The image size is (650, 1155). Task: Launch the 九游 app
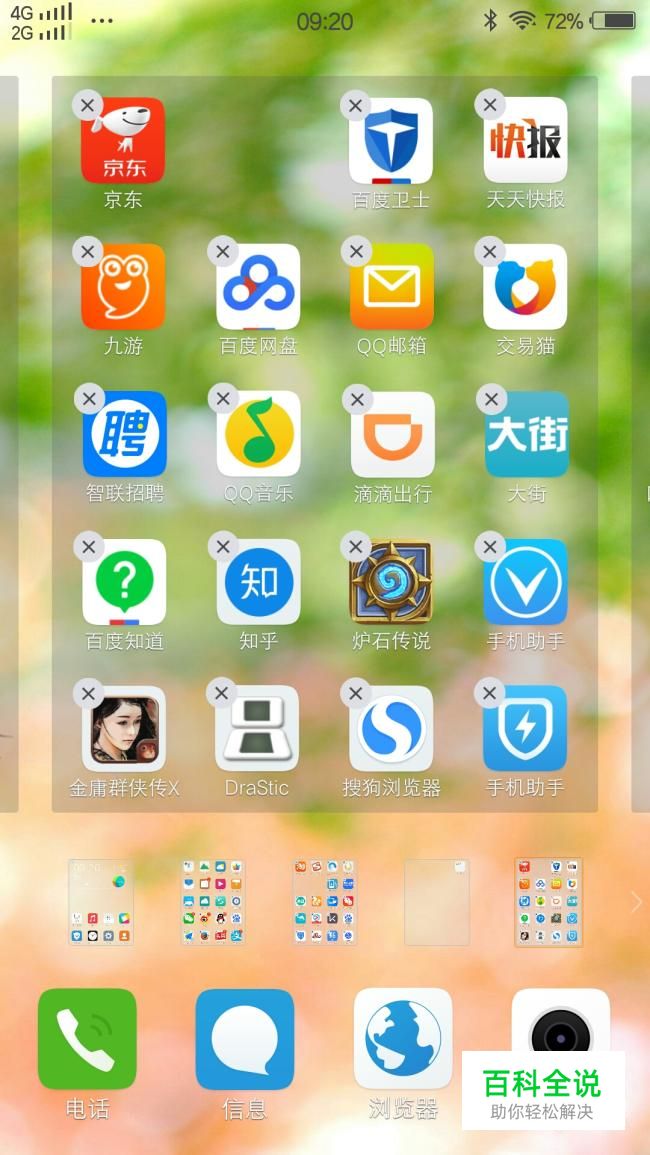[x=122, y=287]
